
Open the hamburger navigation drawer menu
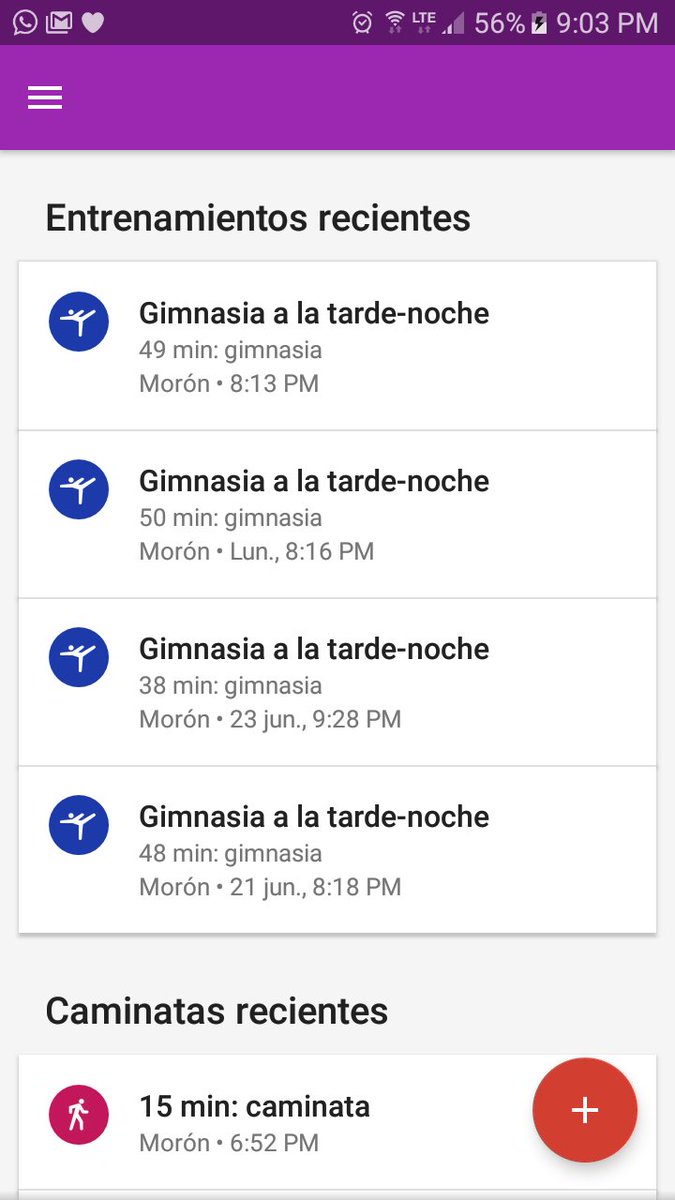45,97
